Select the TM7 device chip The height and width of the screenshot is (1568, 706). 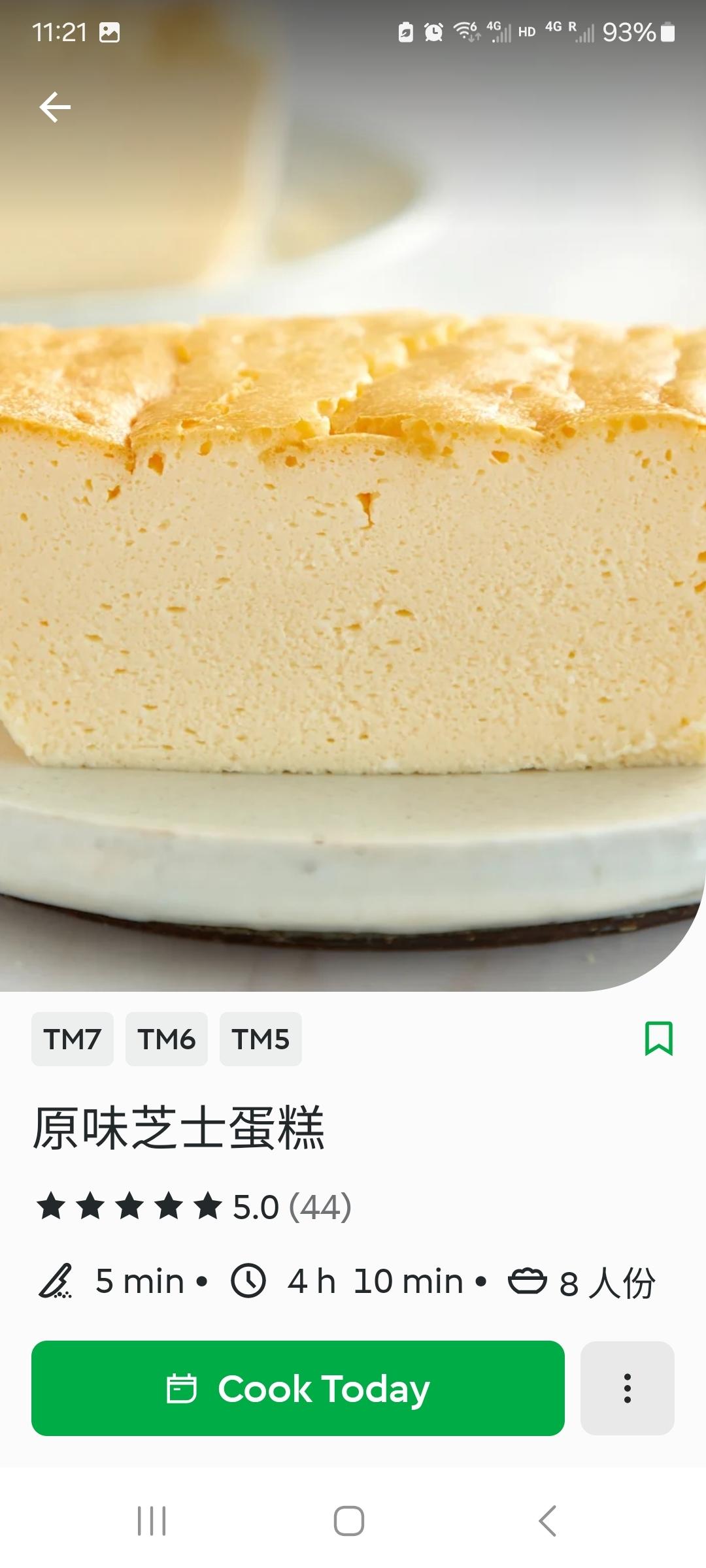(73, 1039)
